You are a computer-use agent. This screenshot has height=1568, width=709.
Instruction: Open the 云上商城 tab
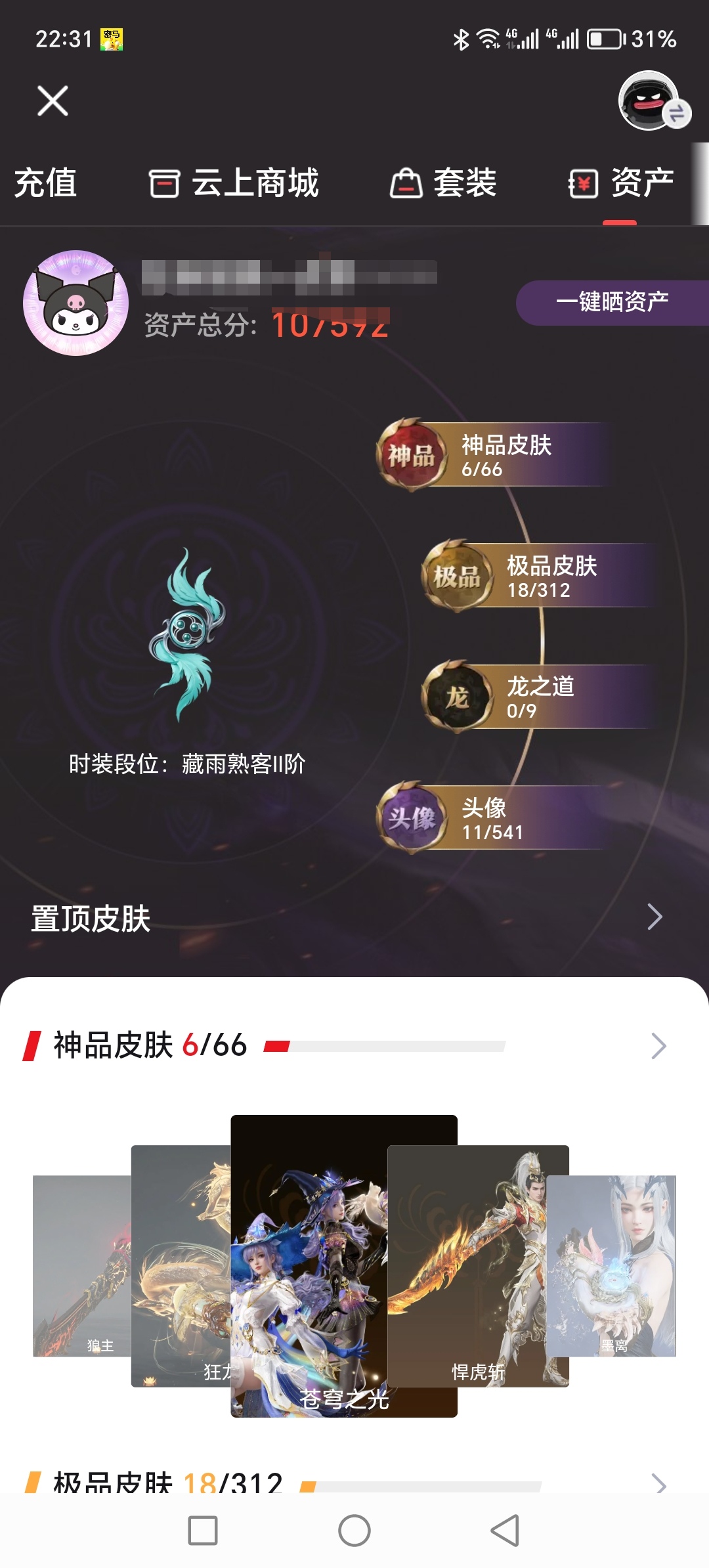(234, 183)
